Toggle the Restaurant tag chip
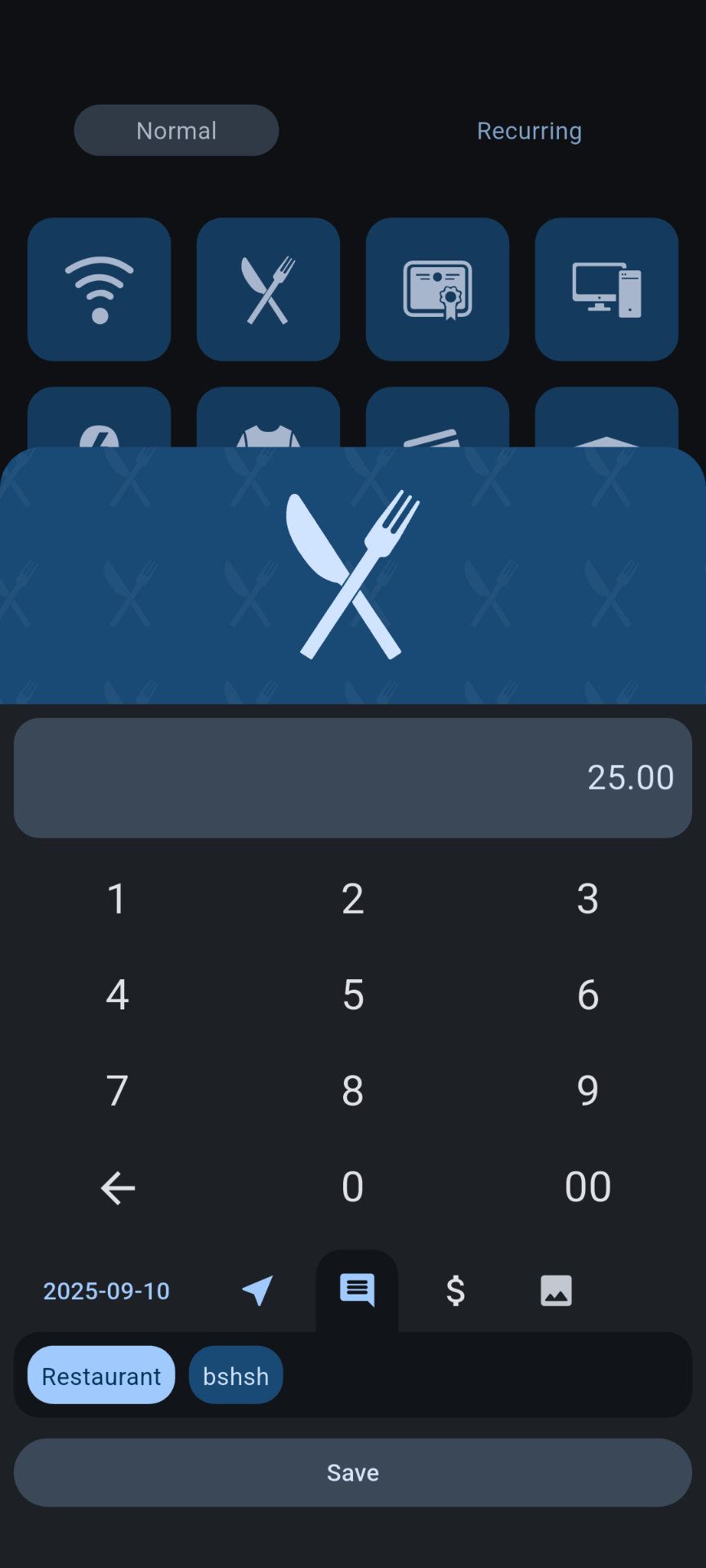This screenshot has height=1568, width=706. [x=101, y=1375]
